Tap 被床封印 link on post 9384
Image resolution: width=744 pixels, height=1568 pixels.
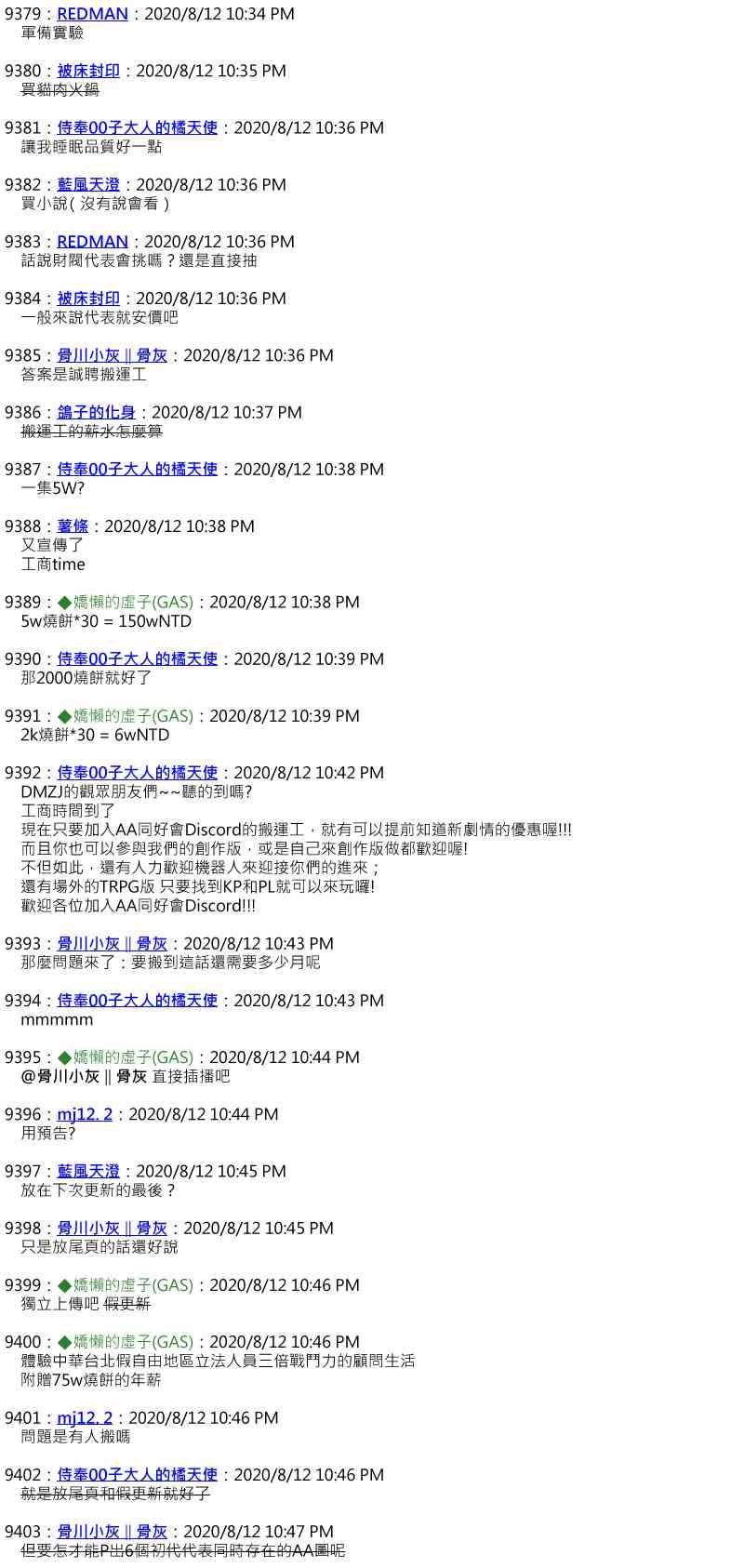tap(88, 299)
